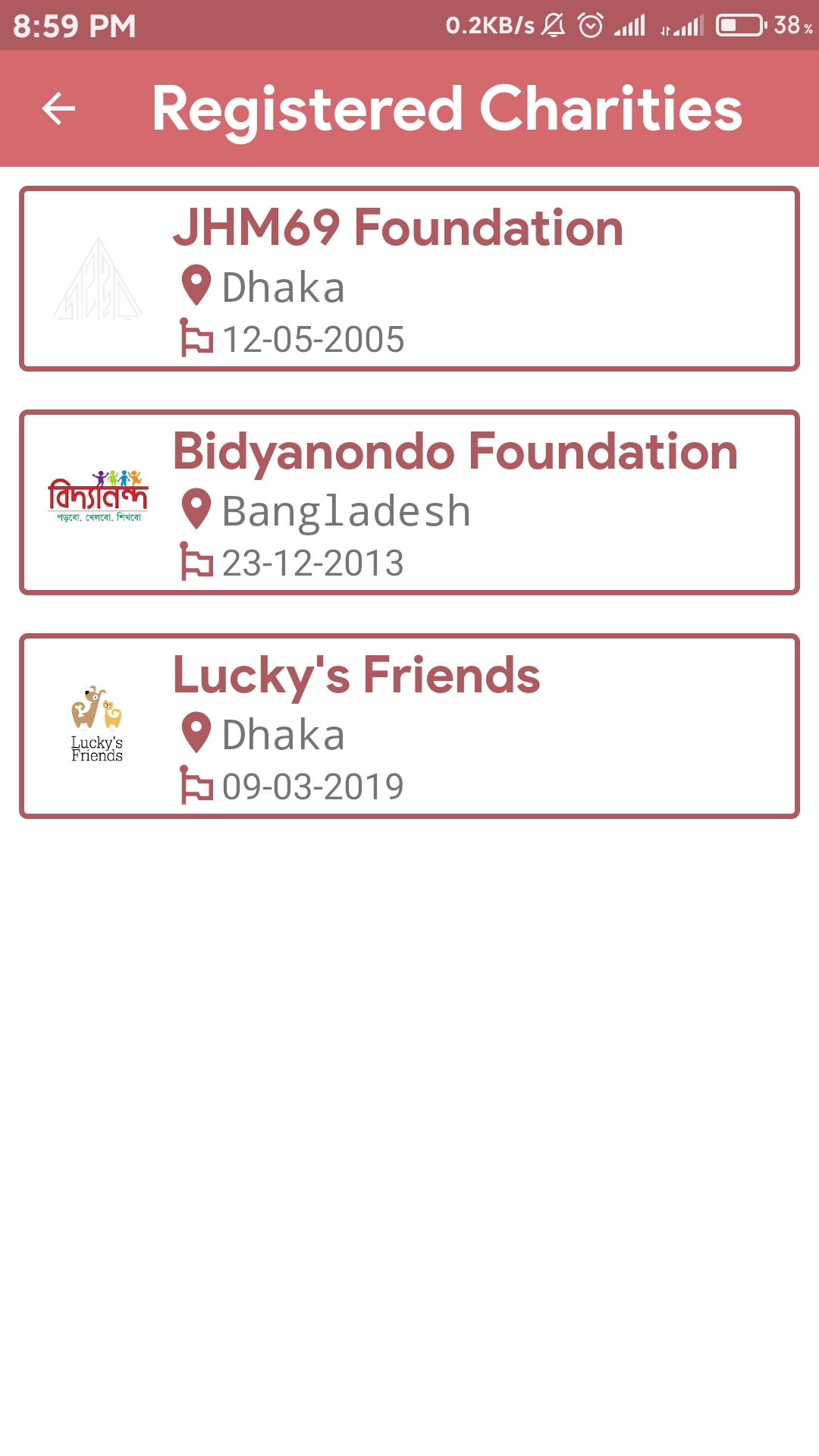
Task: Select the Lucky's Friends charity card
Action: pos(409,726)
